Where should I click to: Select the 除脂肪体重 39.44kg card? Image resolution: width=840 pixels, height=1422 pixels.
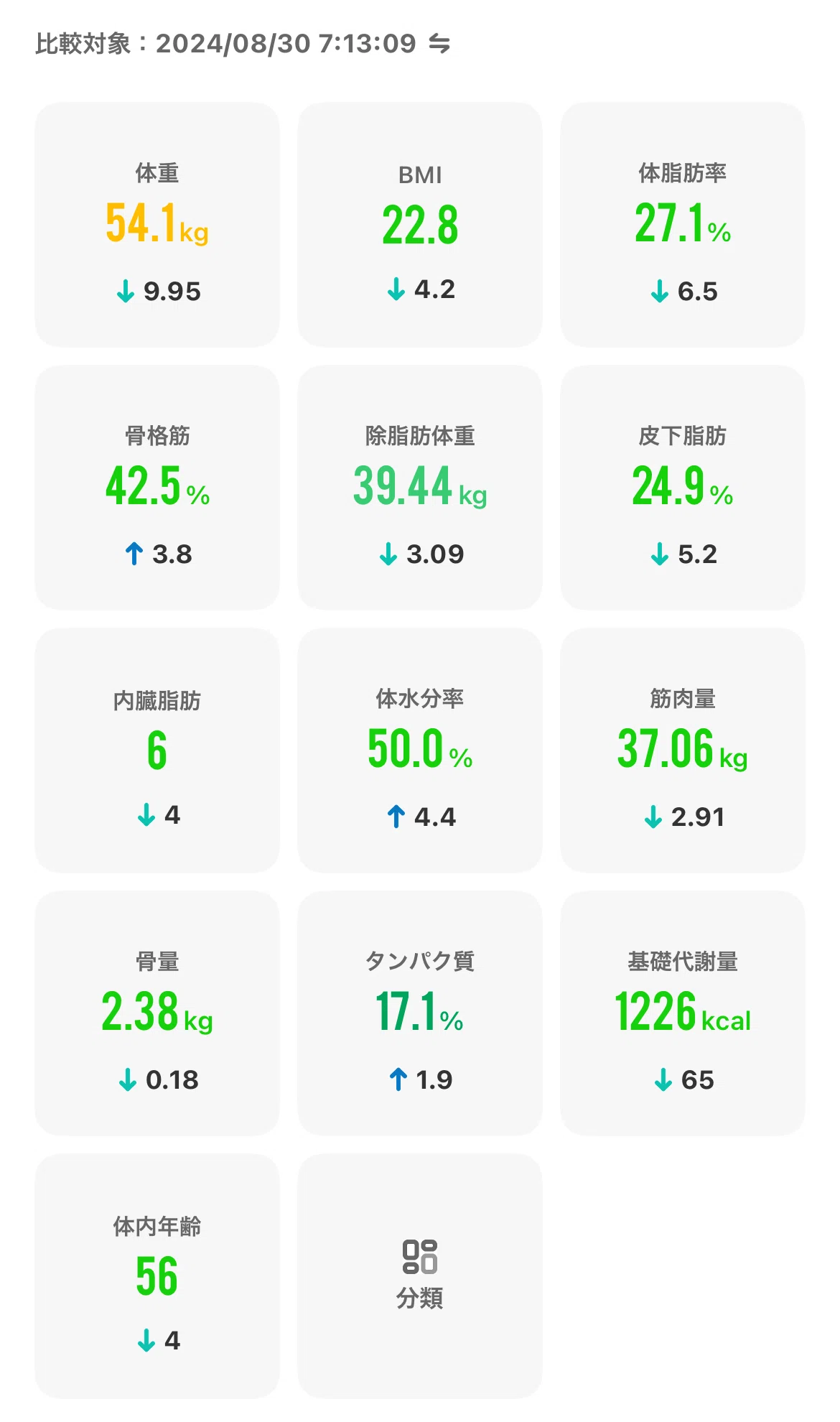(x=420, y=488)
